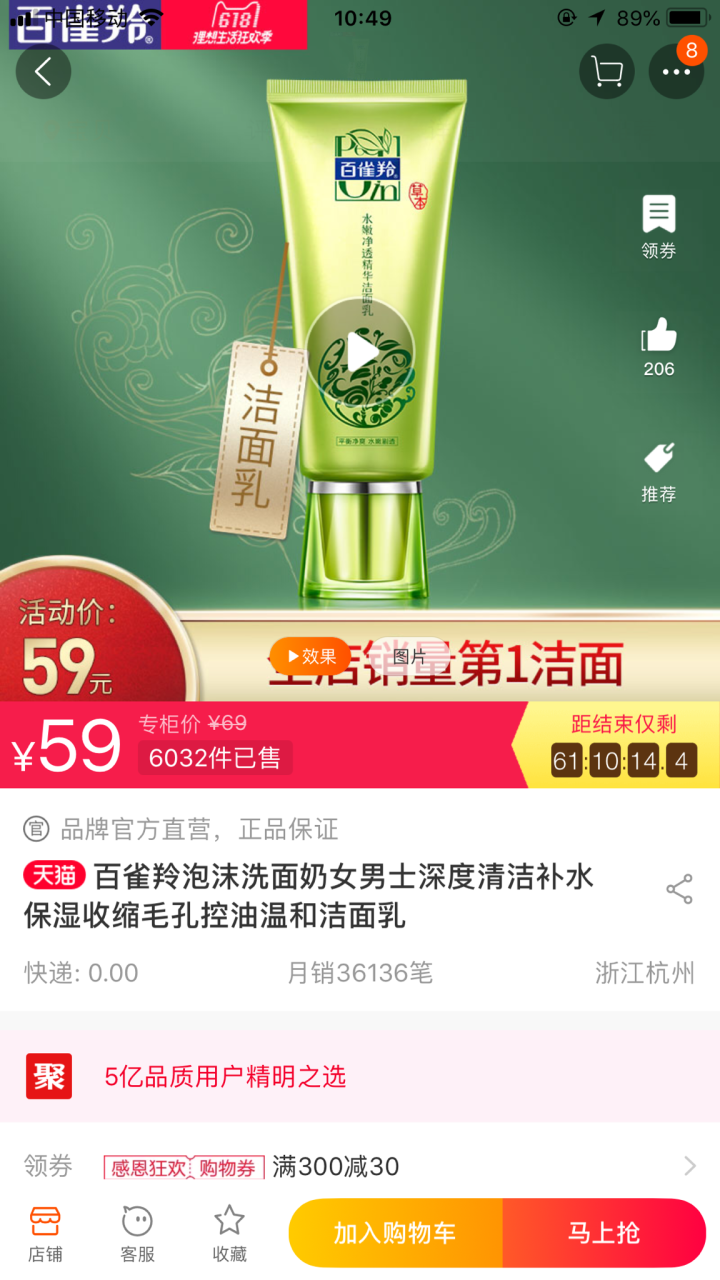Add product to 收藏 favorites
Screen dimensions: 720x1280
[229, 1233]
